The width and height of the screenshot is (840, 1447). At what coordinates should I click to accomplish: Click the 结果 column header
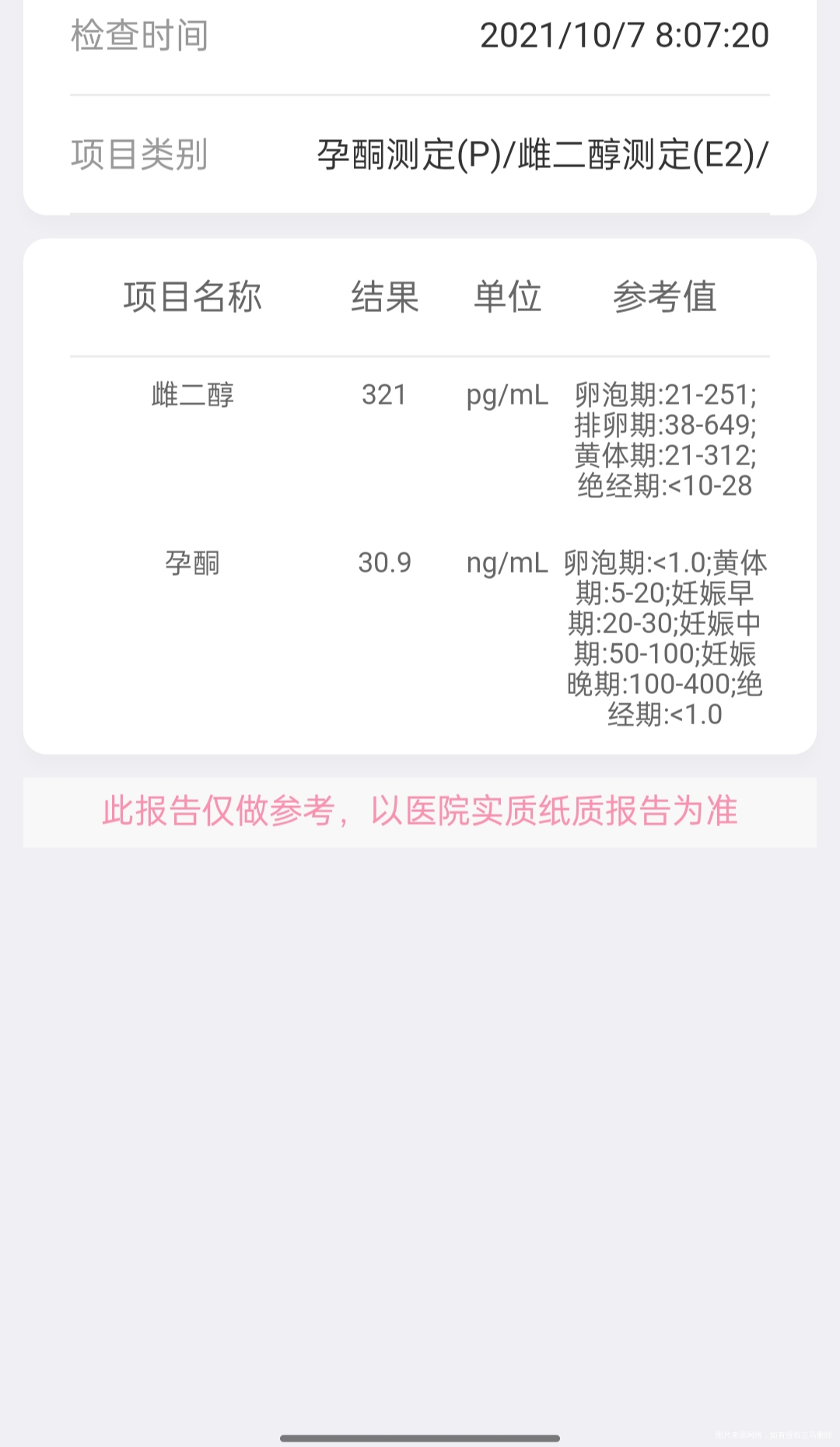pos(386,296)
